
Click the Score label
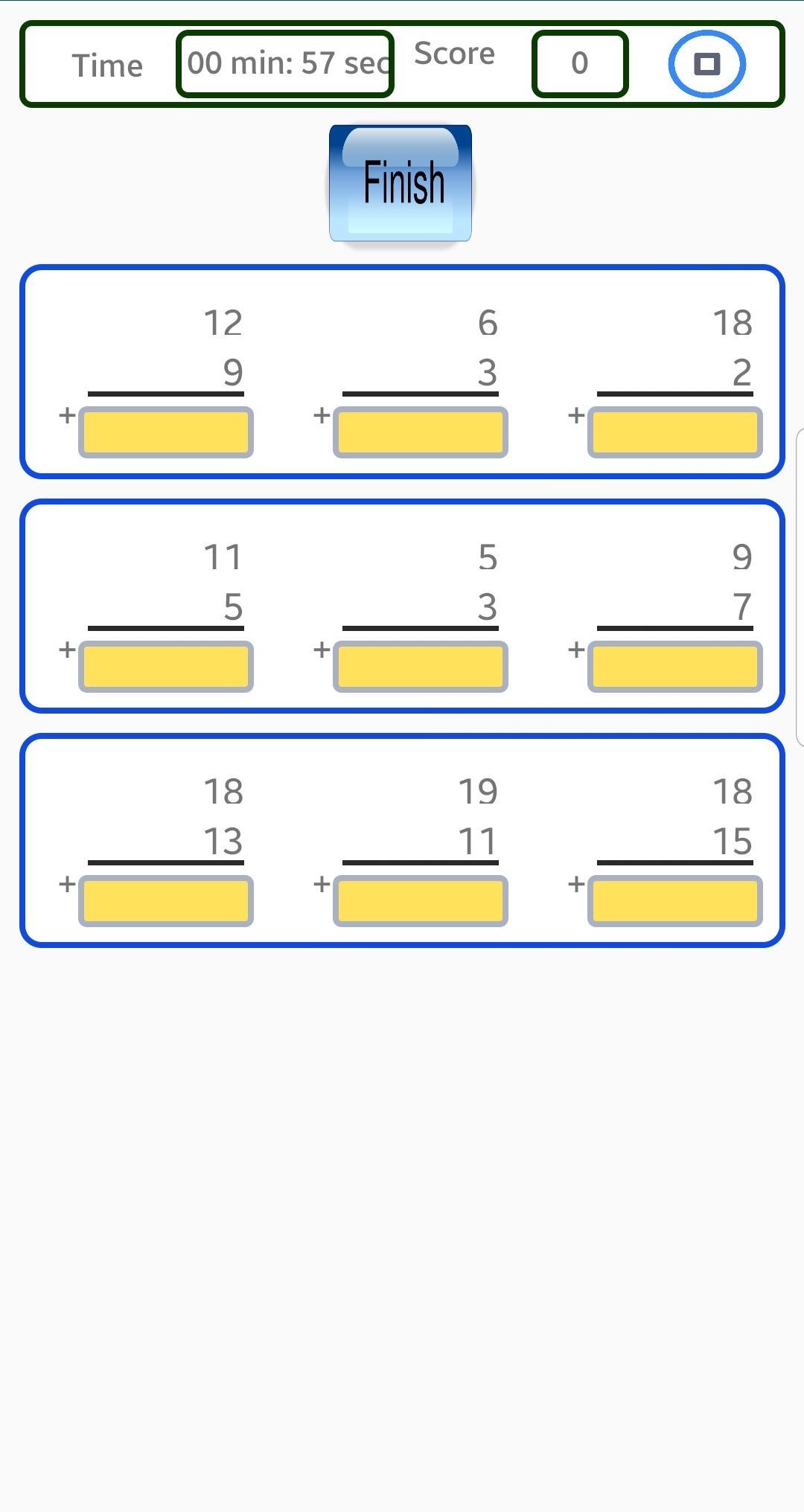click(454, 53)
